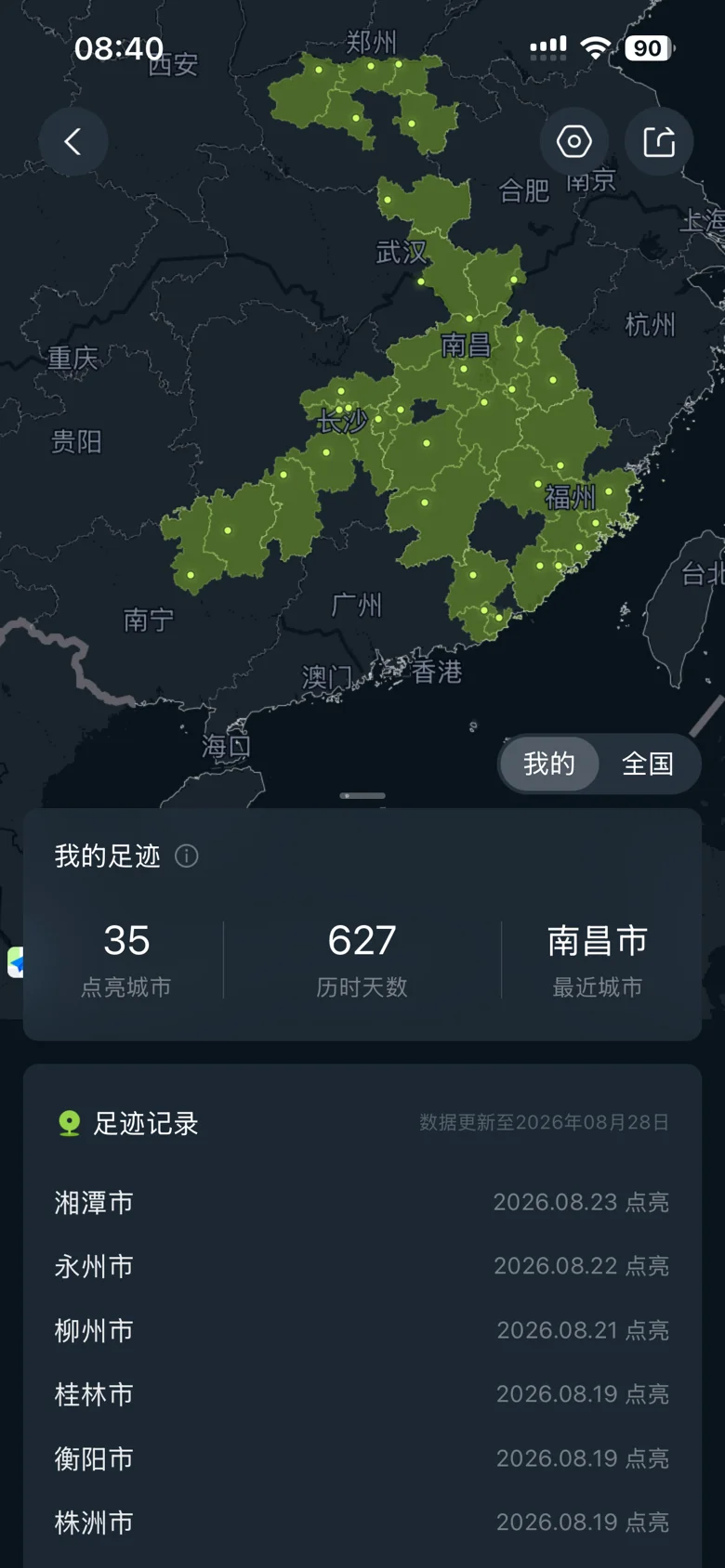Tap the sheet drag handle above 我的足迹
725x1568 pixels.
(x=362, y=796)
